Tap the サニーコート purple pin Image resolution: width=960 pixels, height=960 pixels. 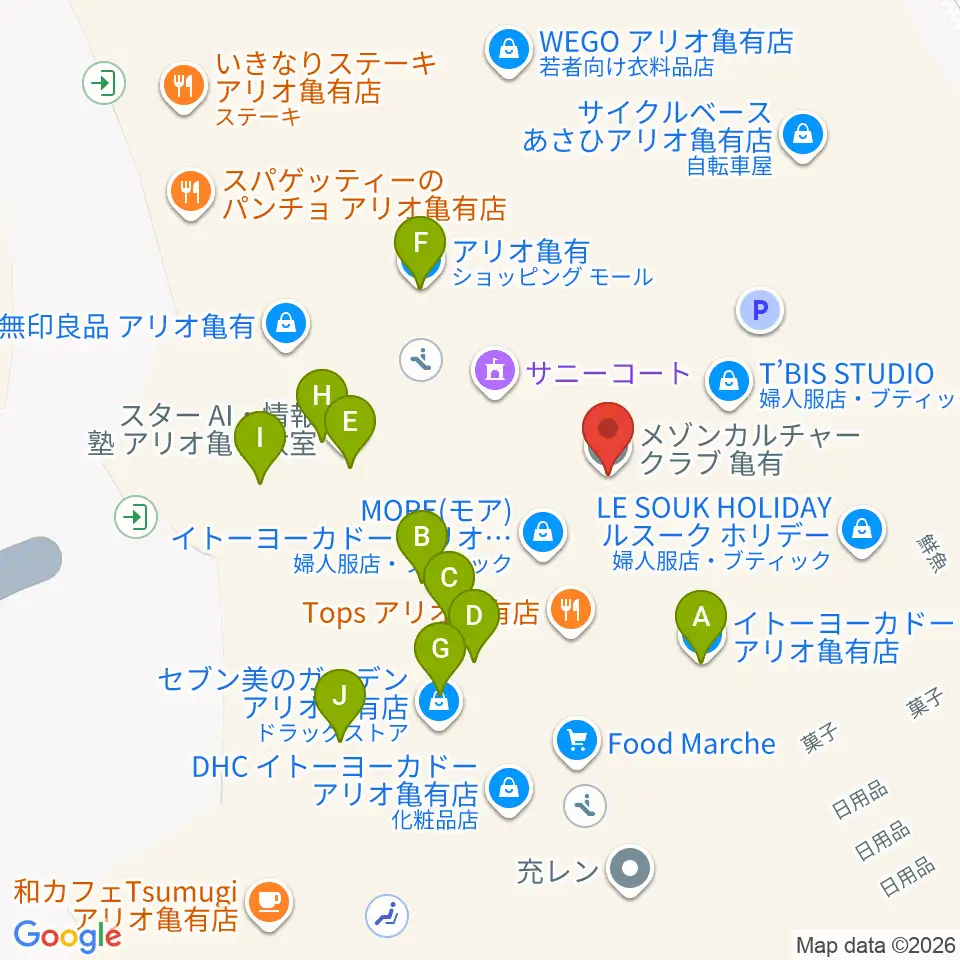pos(495,372)
